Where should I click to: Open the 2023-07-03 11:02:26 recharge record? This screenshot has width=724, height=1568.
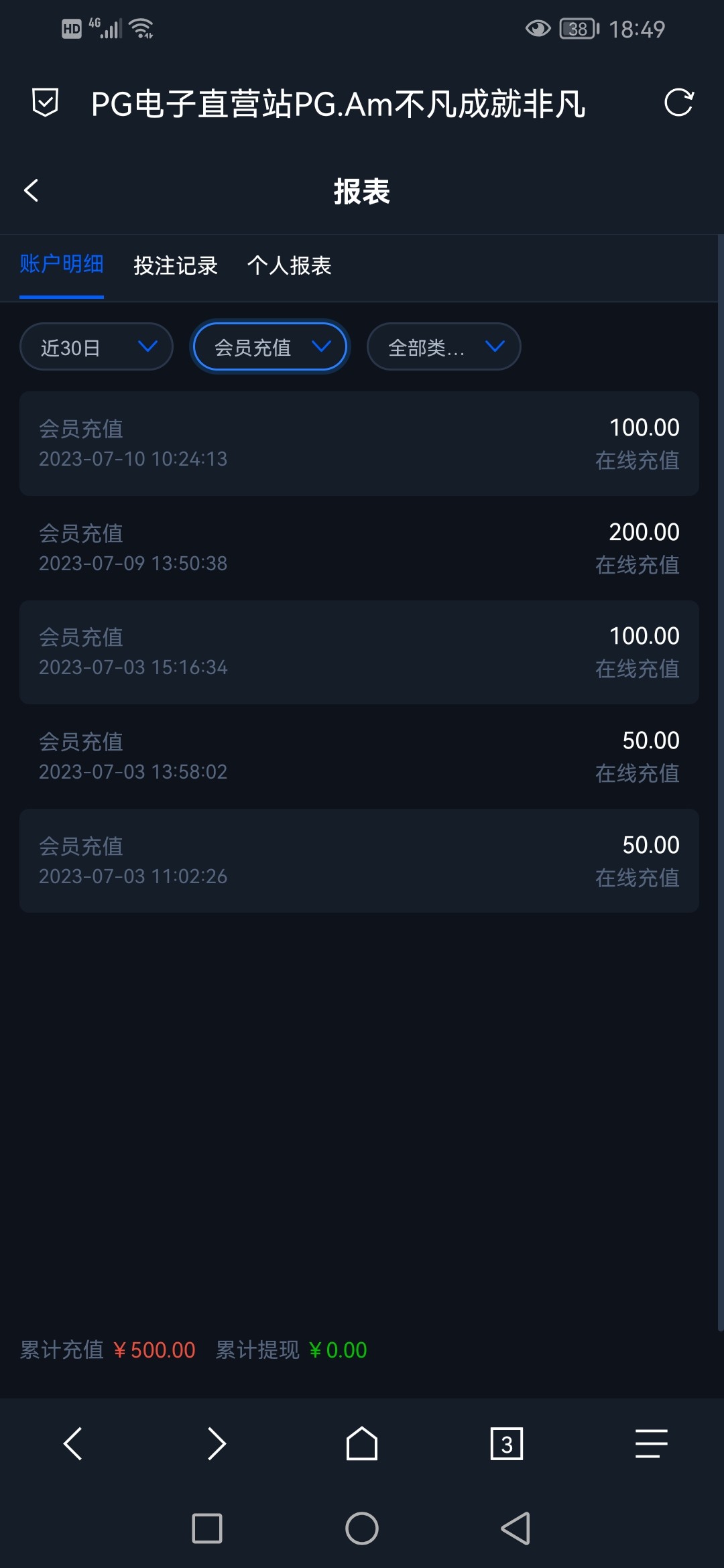pyautogui.click(x=359, y=860)
